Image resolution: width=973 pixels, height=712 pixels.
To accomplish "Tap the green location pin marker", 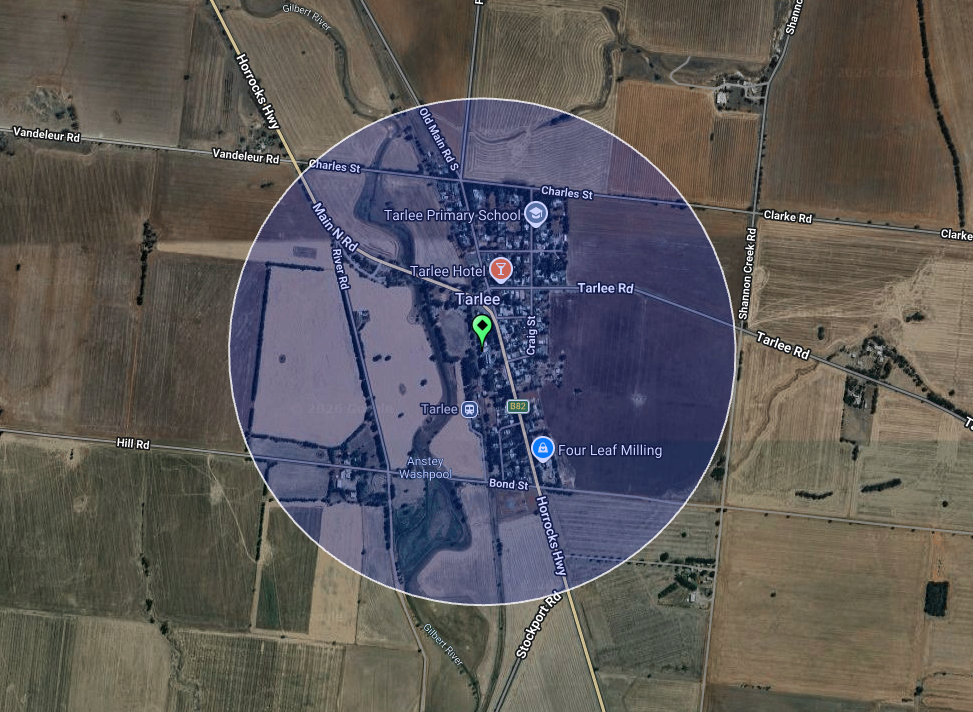I will pos(482,327).
